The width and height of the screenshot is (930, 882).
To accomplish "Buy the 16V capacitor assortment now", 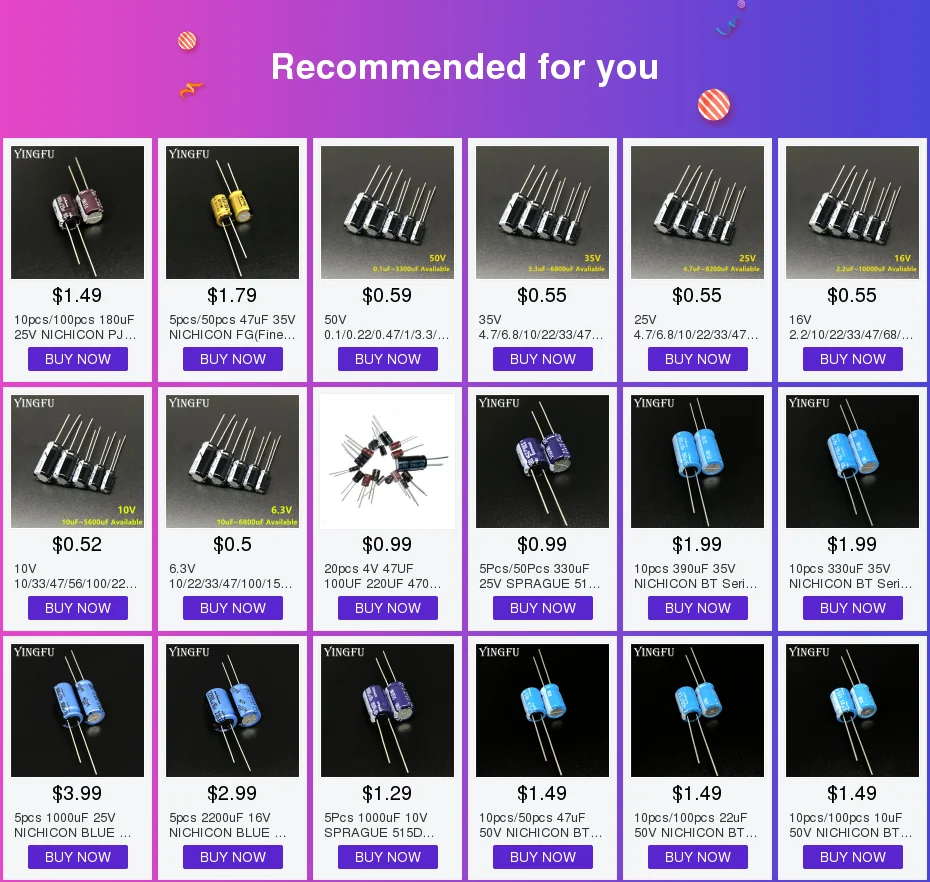I will pyautogui.click(x=853, y=359).
